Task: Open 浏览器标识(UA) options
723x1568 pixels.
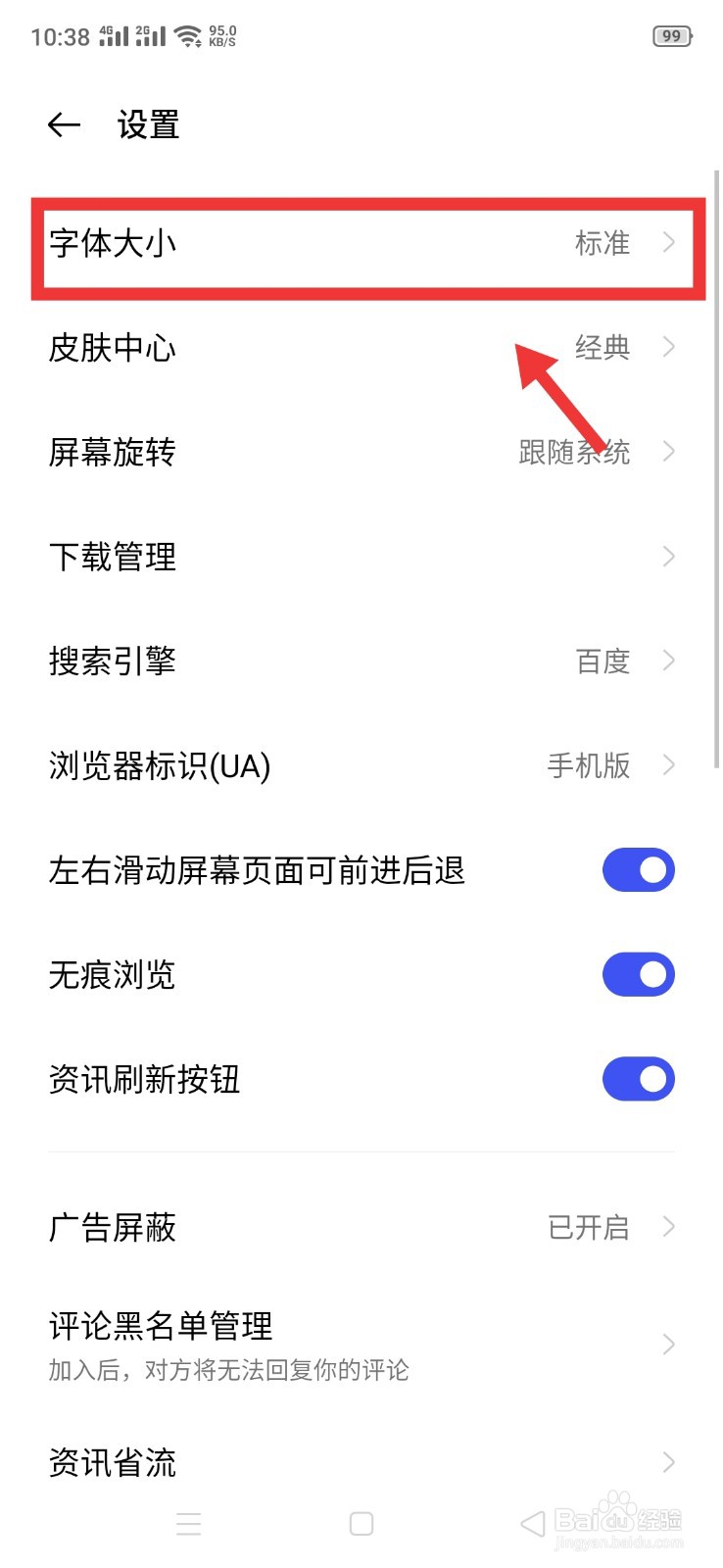Action: tap(362, 765)
